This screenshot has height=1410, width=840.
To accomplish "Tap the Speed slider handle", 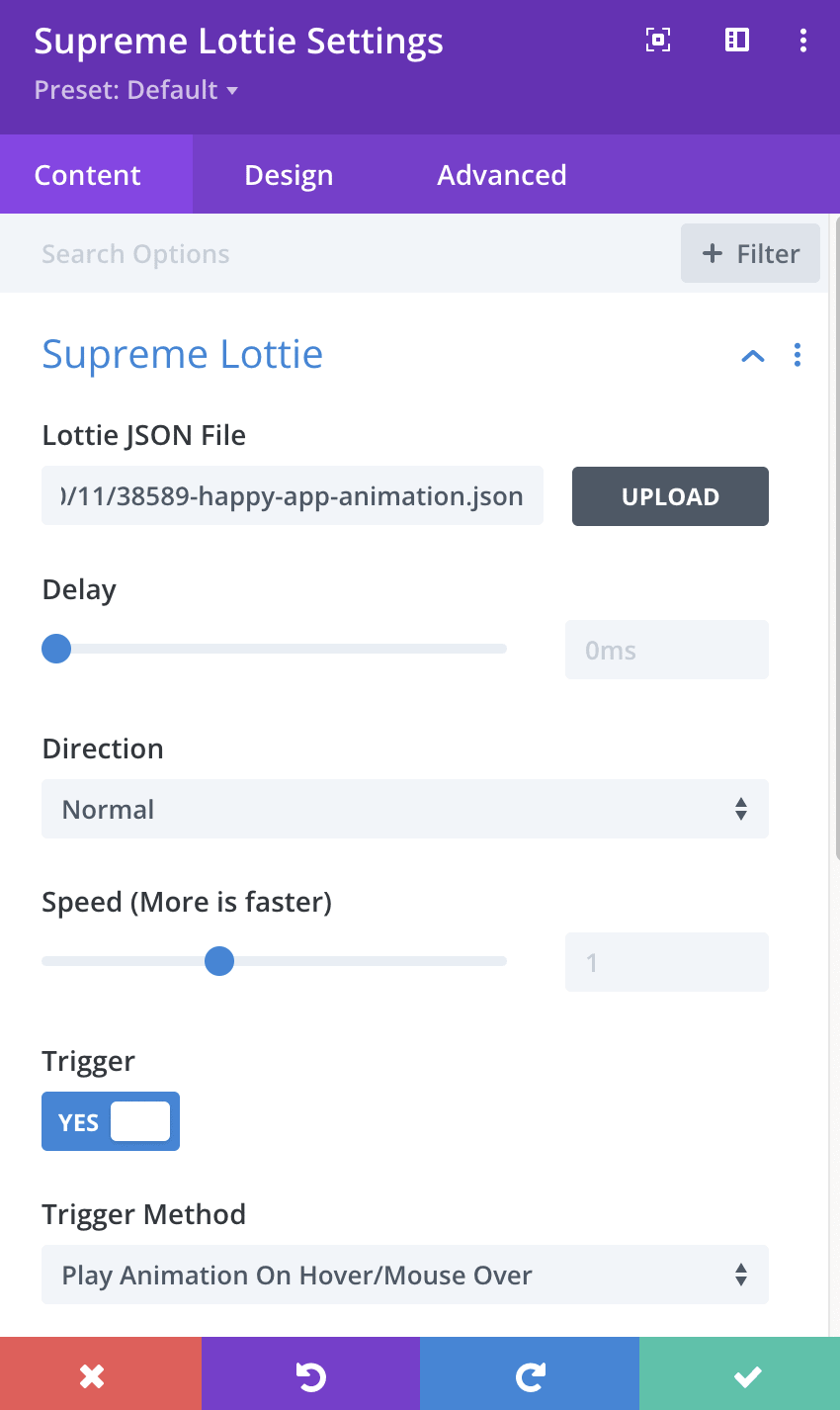I will point(218,961).
